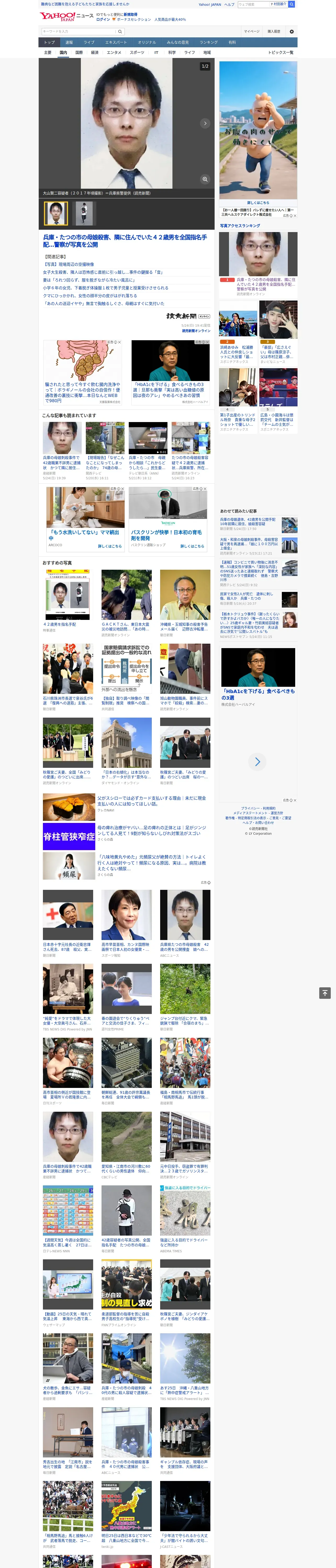The image size is (336, 1568).
Task: Enlarge photo with magnifier icon
Action: pos(205,179)
